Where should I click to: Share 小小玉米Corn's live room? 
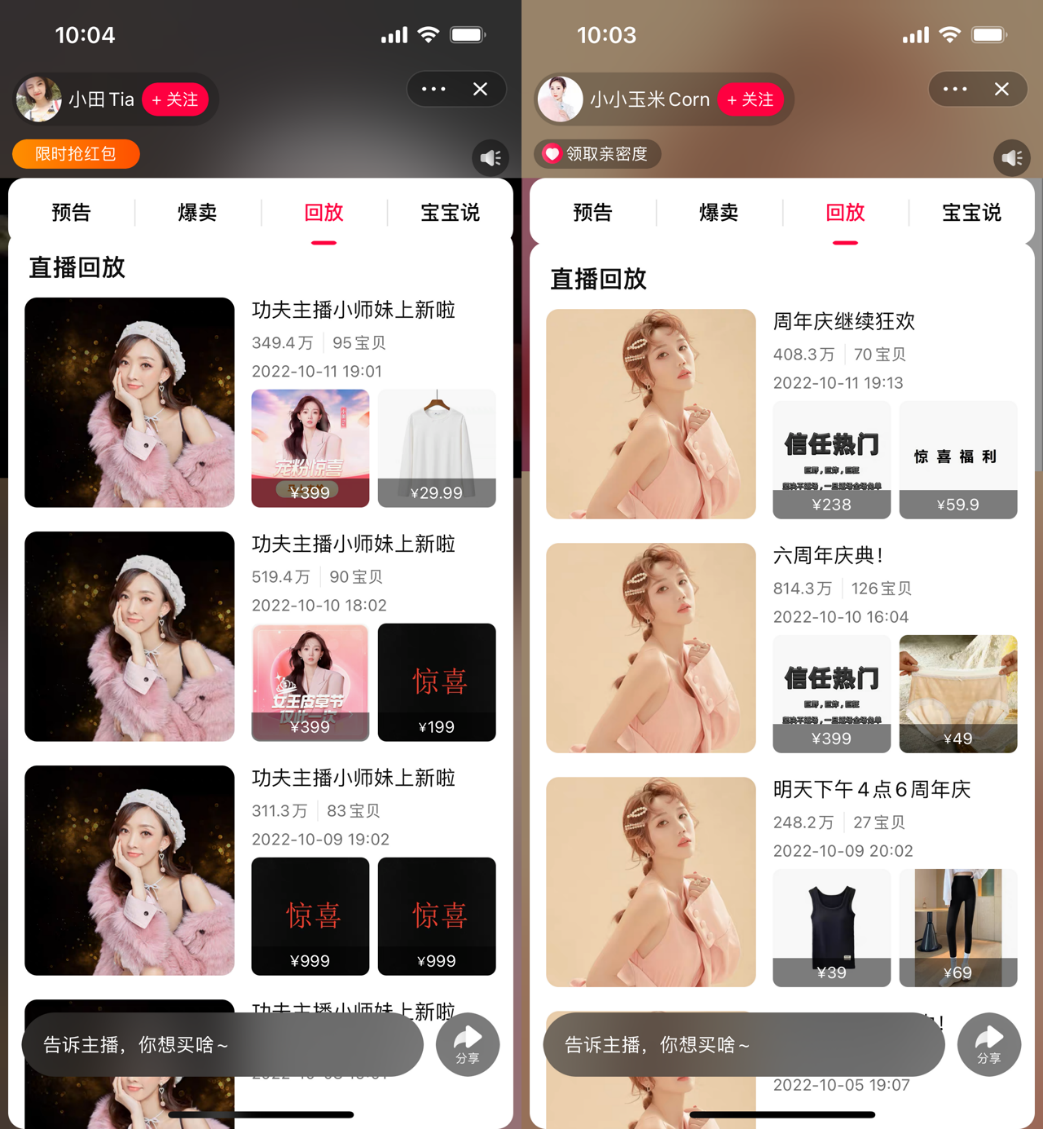(x=988, y=1045)
